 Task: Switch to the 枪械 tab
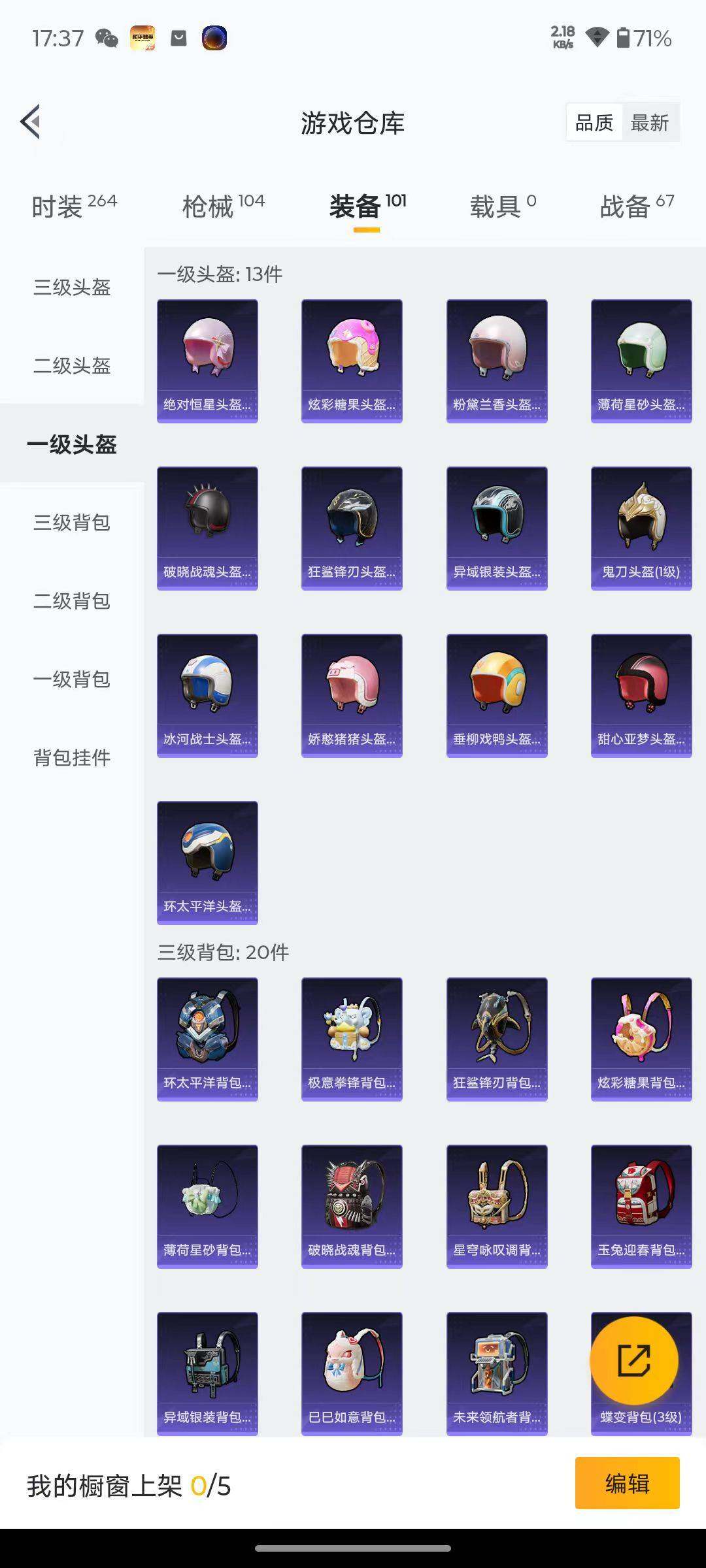click(x=223, y=206)
